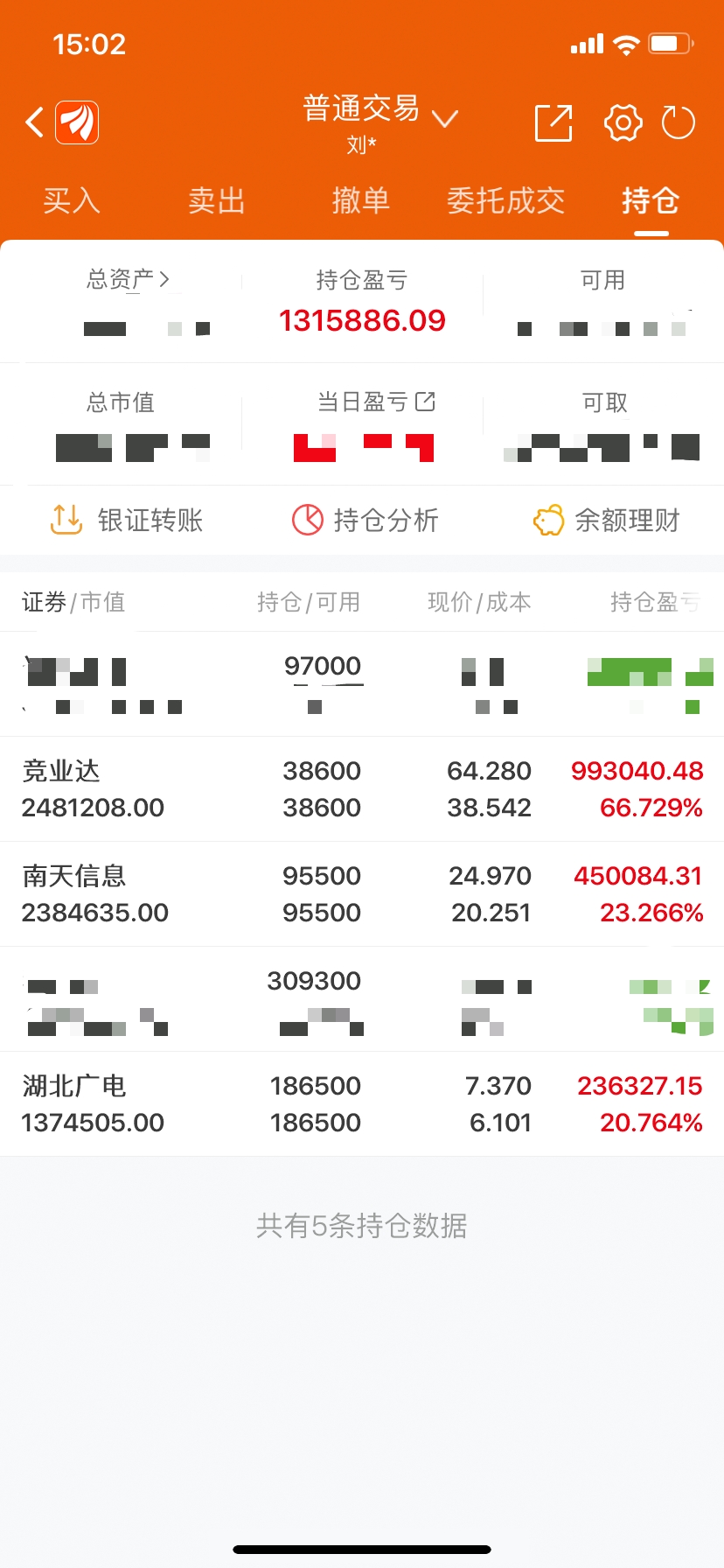724x1568 pixels.
Task: Tap the 余额理财 piggy bank icon
Action: coord(549,519)
